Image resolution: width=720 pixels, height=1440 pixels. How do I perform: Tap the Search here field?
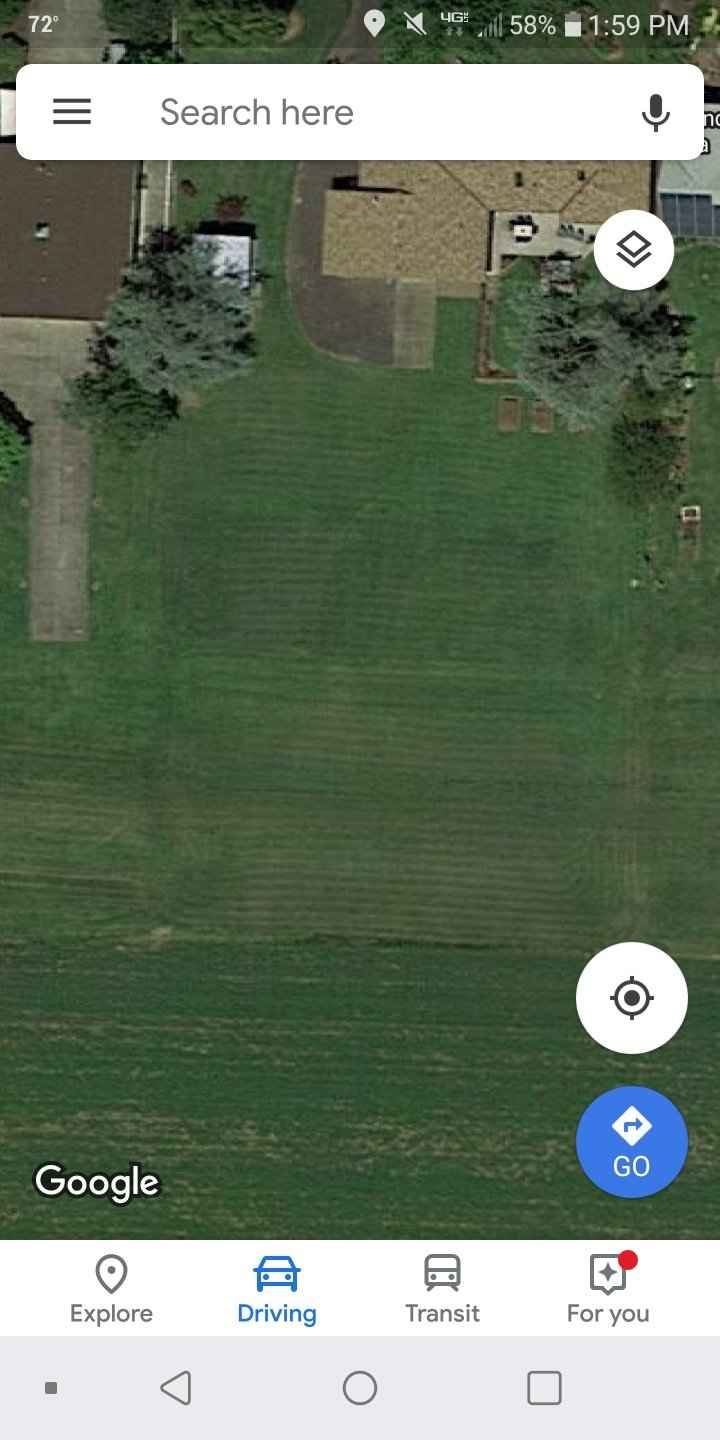pos(380,112)
